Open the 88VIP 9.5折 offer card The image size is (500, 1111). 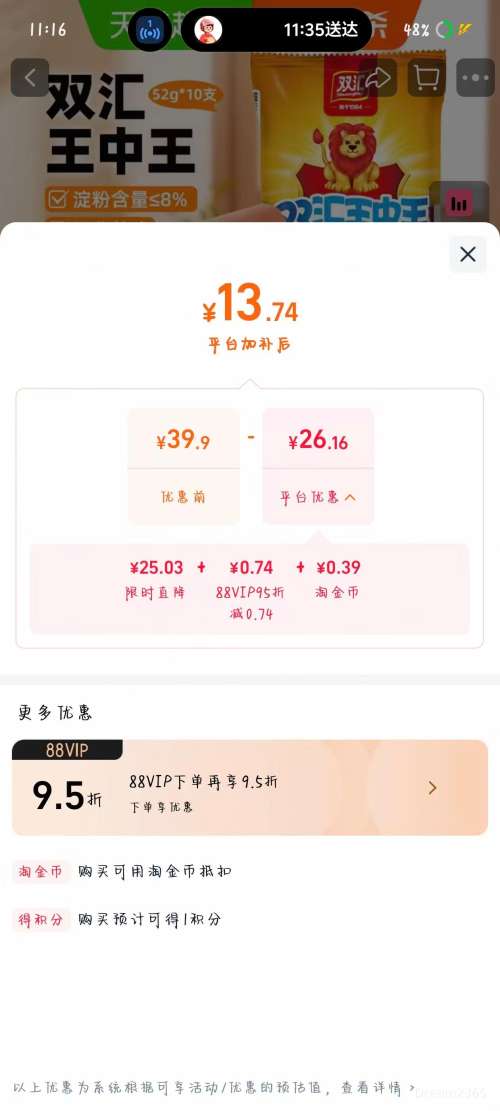[250, 787]
